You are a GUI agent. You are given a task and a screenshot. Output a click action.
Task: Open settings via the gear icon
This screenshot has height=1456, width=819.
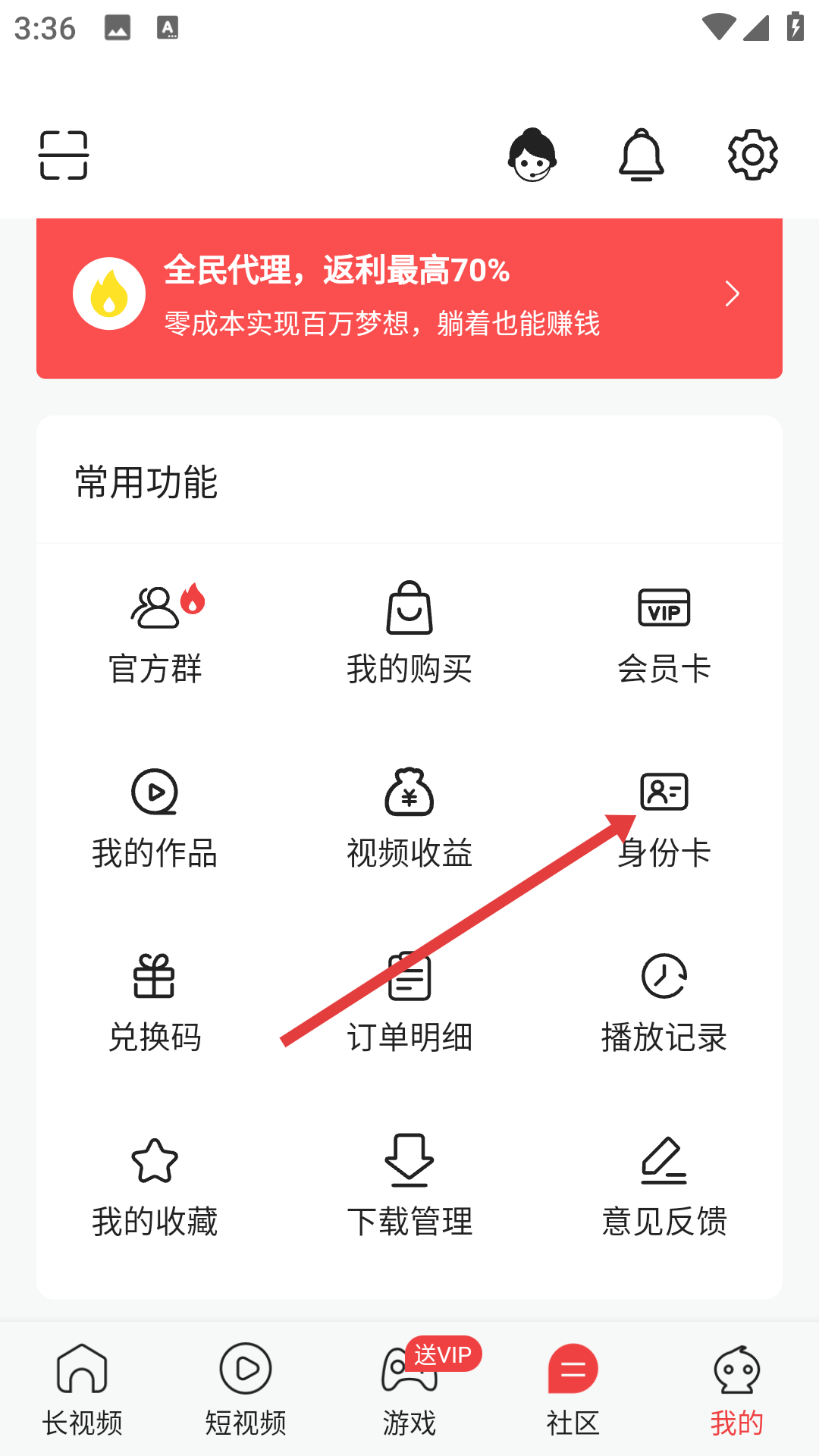coord(753,154)
